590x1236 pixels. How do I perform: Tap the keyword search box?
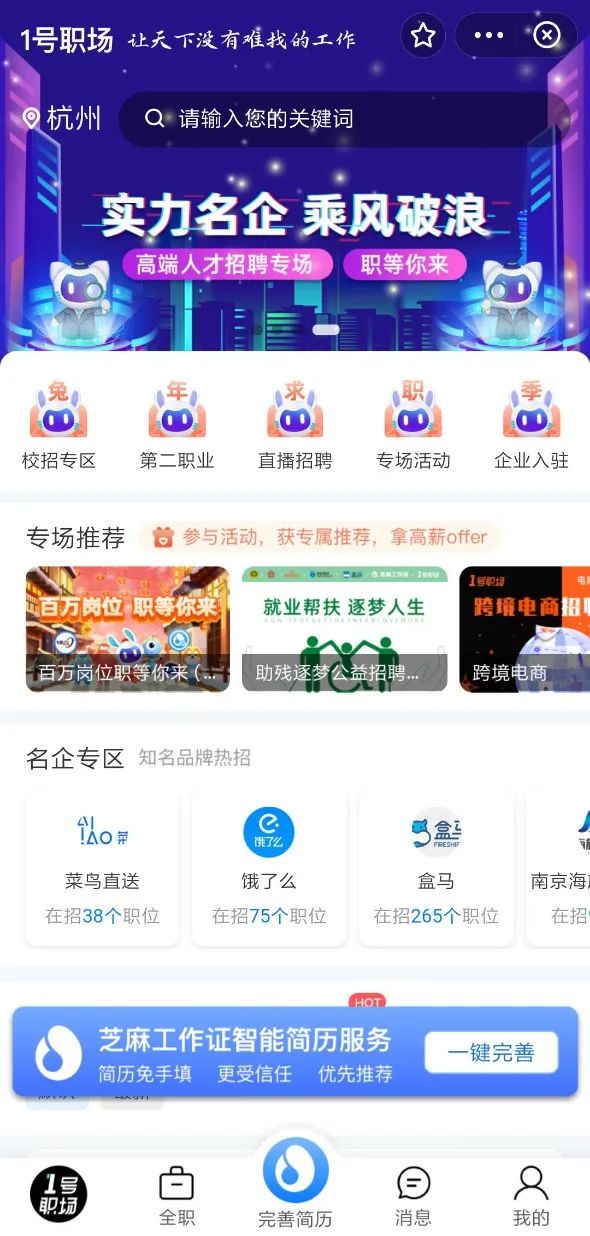click(344, 119)
